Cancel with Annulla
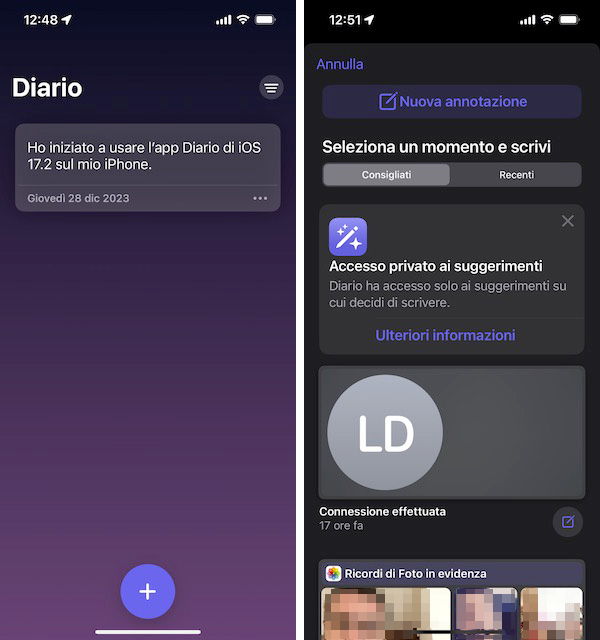This screenshot has width=600, height=640. coord(340,64)
